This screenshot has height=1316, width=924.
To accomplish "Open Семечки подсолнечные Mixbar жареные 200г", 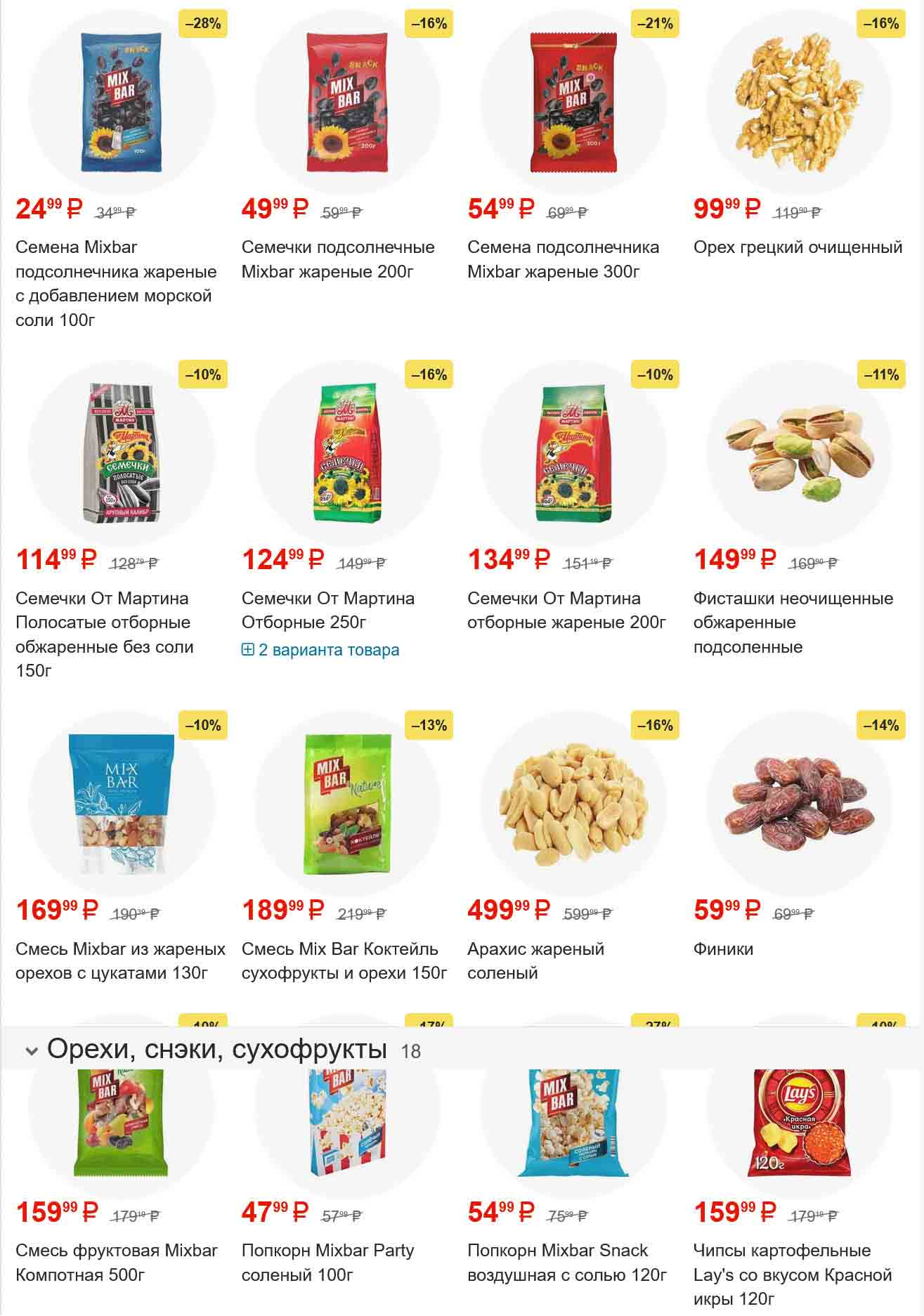I will [338, 259].
